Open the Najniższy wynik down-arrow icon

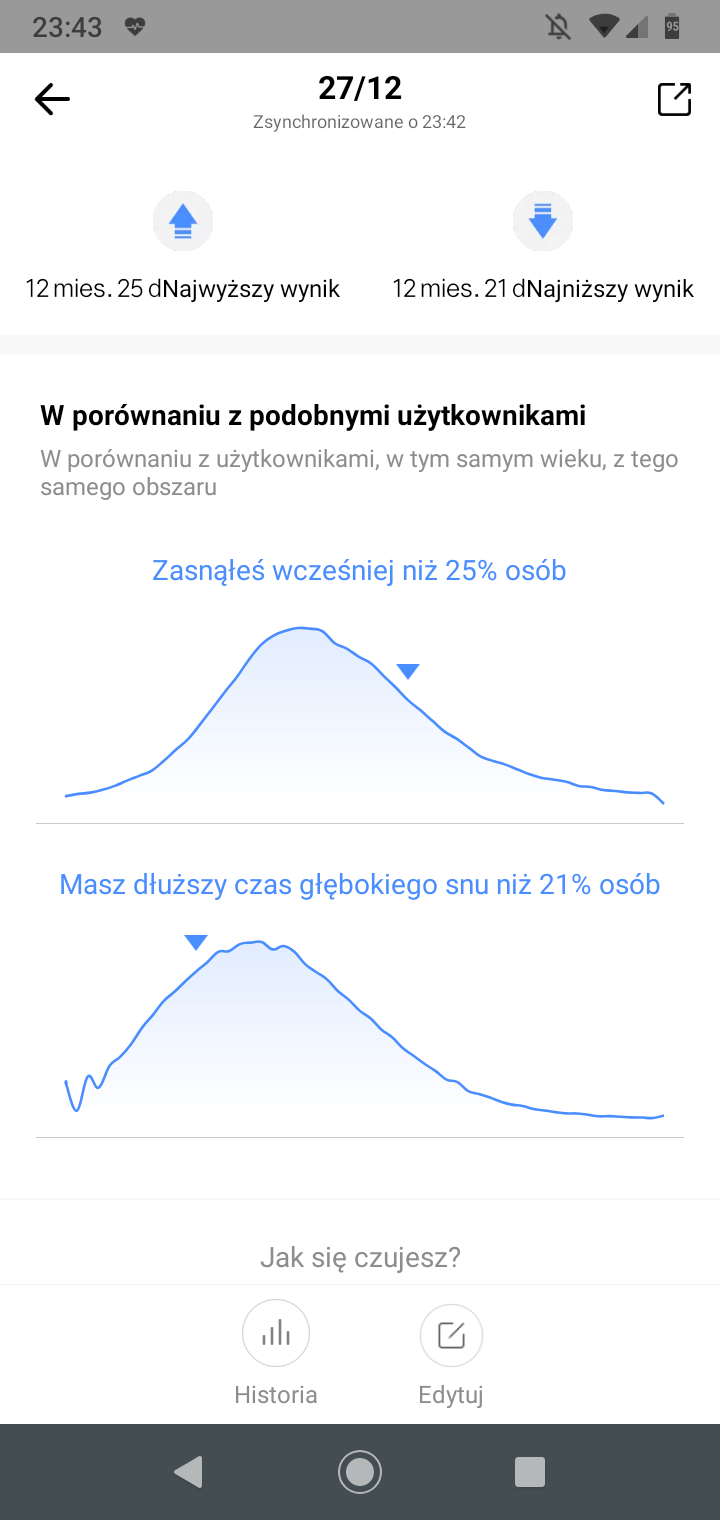(542, 220)
